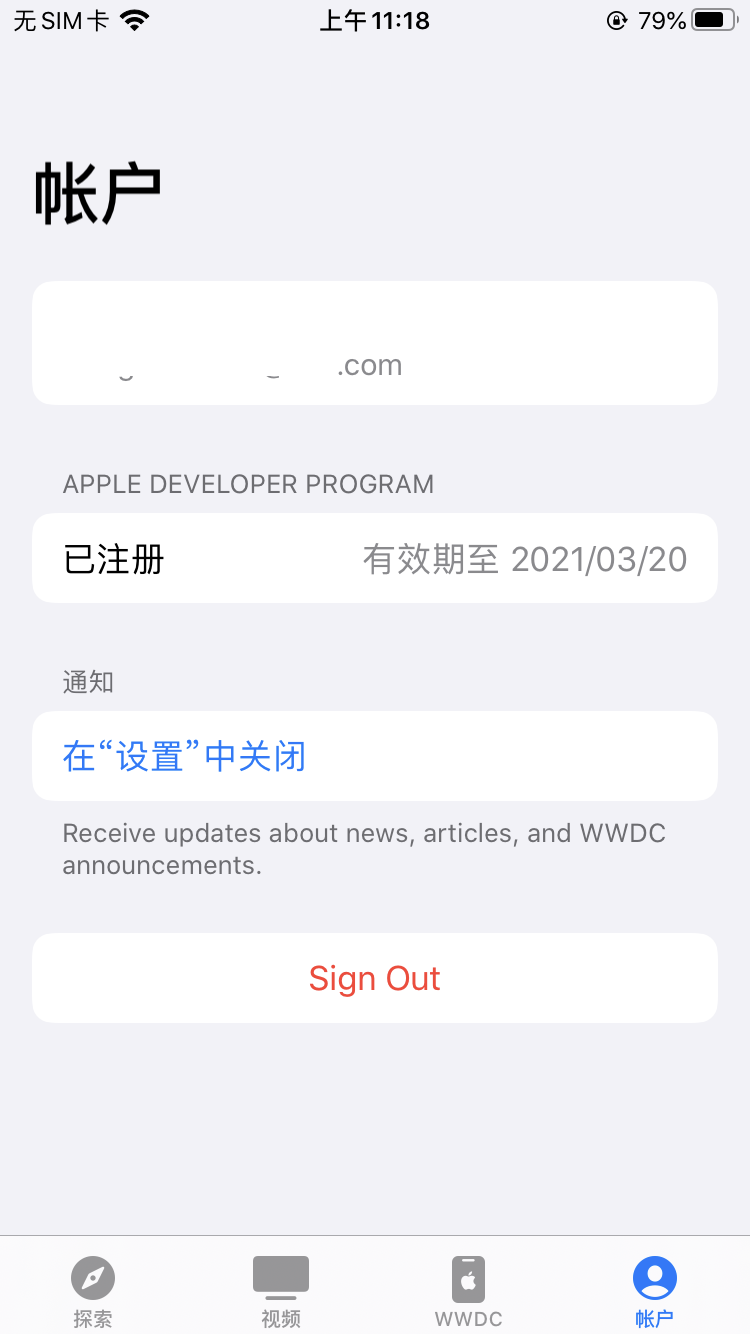
Task: Open the 视频 tab
Action: coord(281,1290)
